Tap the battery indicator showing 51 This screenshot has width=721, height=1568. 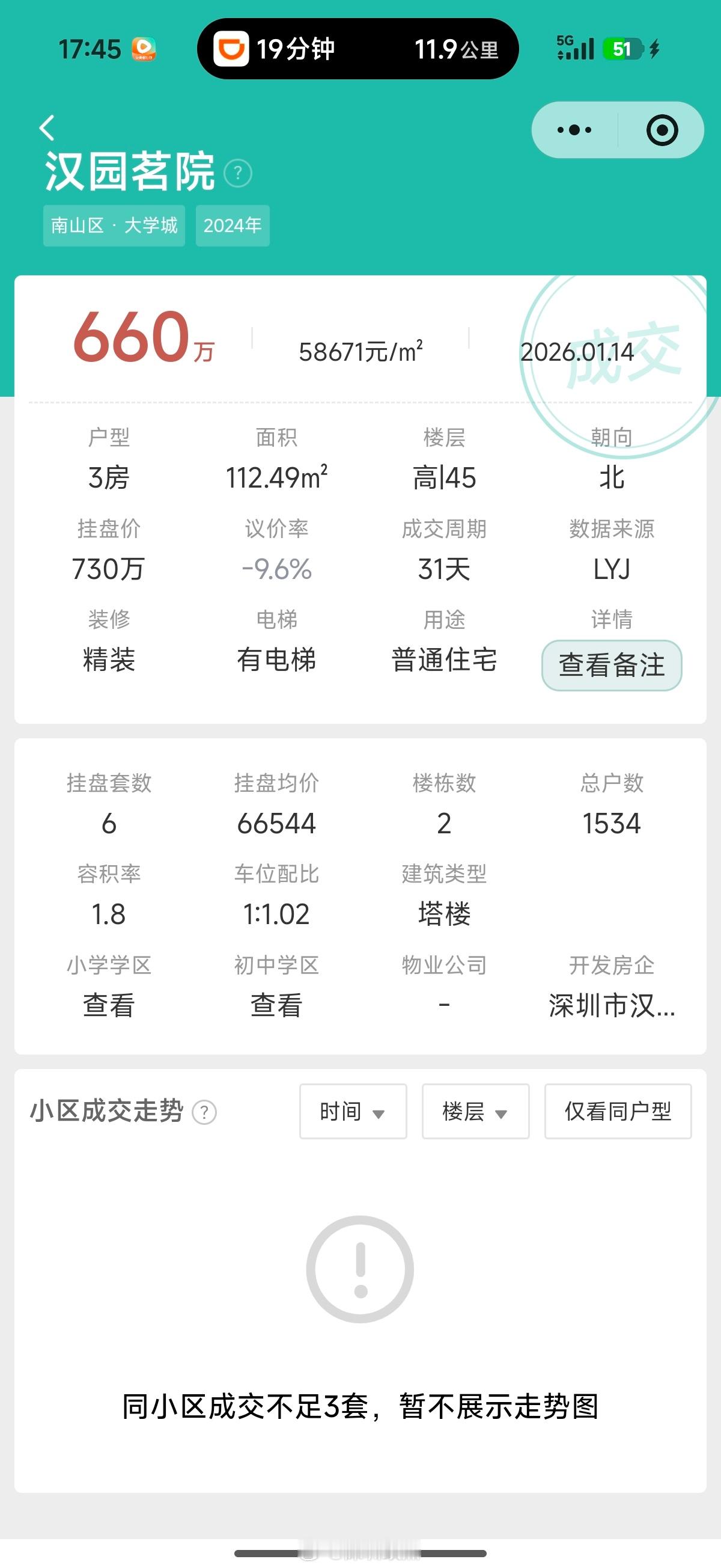point(622,50)
